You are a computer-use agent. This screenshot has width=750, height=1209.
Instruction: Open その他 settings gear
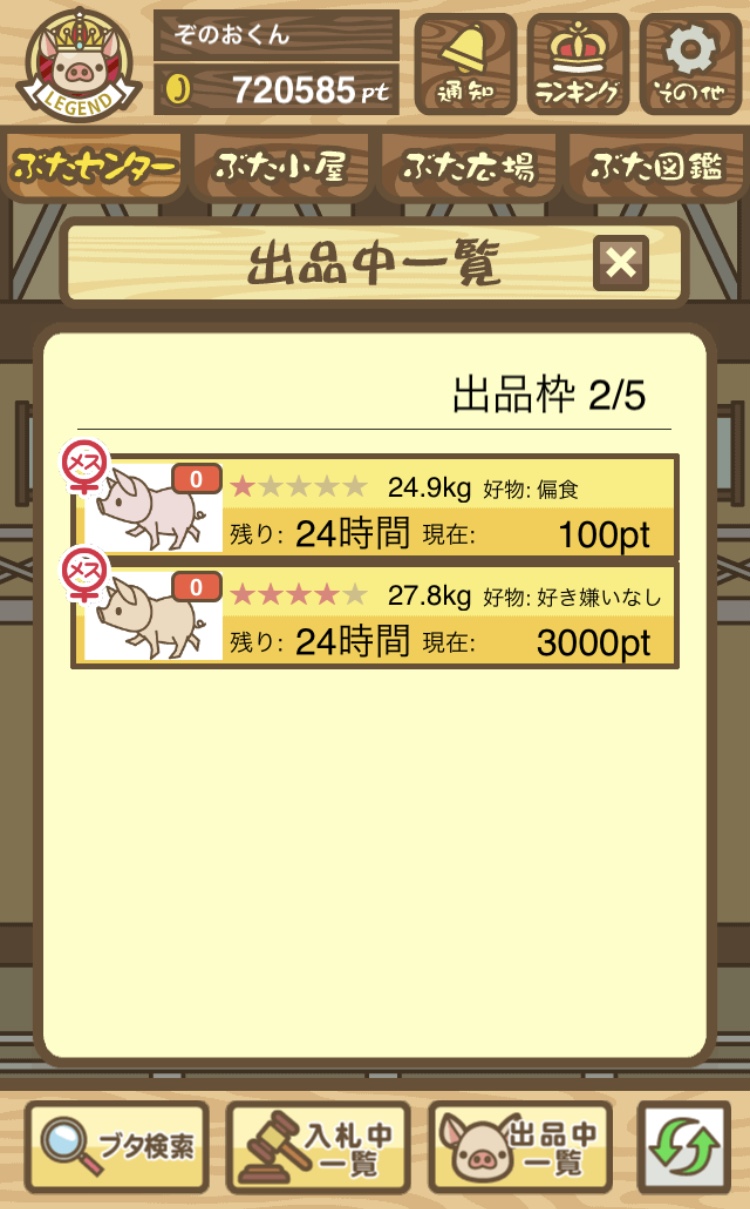click(690, 64)
